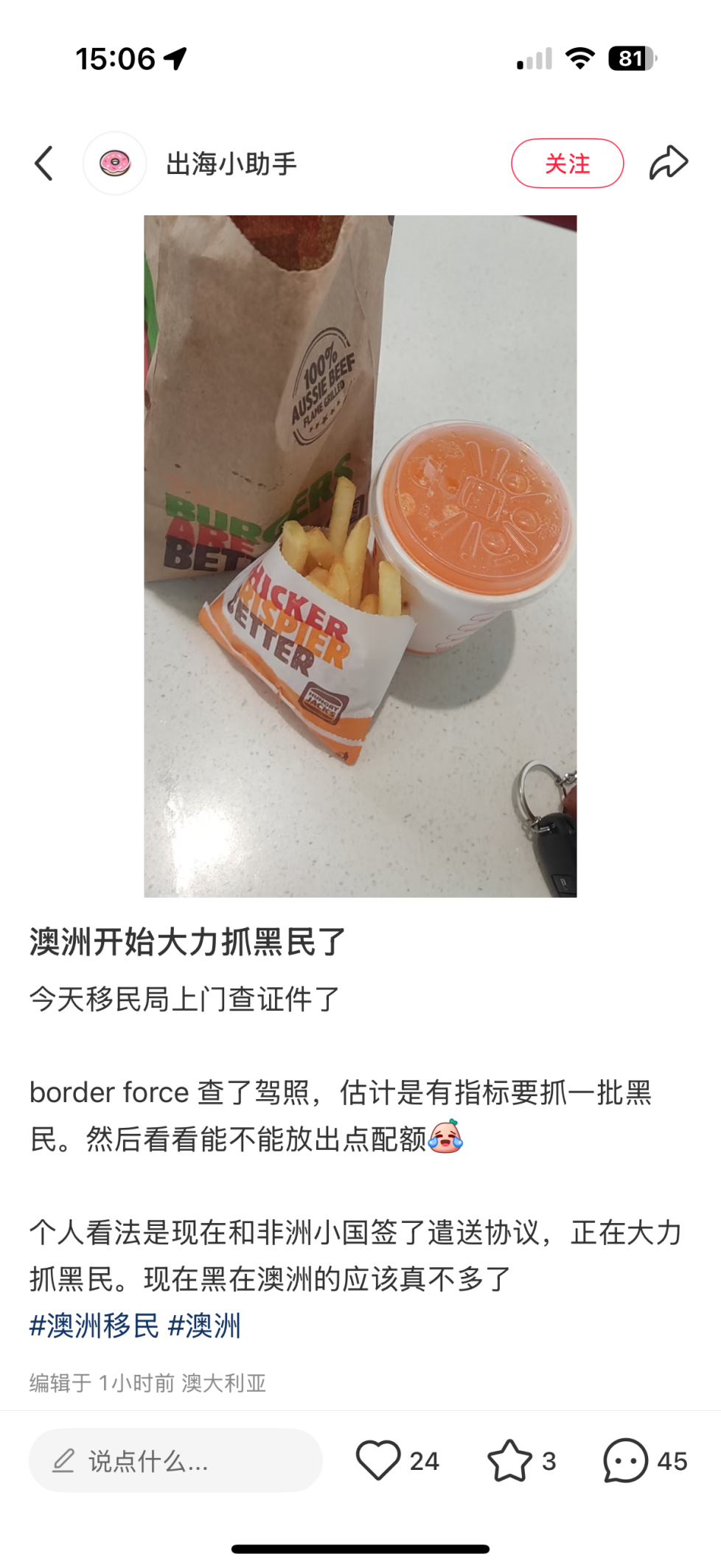The image size is (721, 1568).
Task: Go back using the top-left arrow
Action: click(44, 163)
